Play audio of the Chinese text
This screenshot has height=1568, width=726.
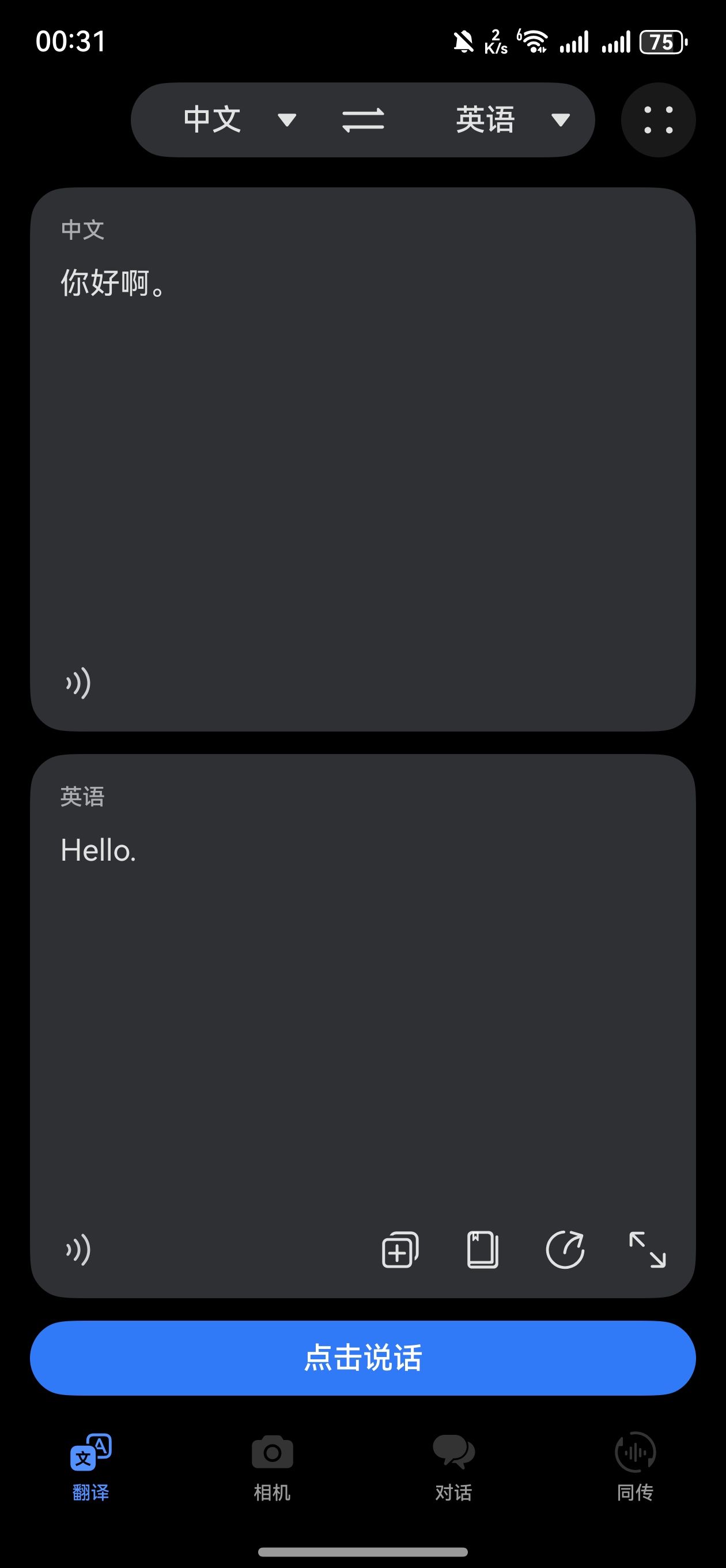tap(78, 683)
